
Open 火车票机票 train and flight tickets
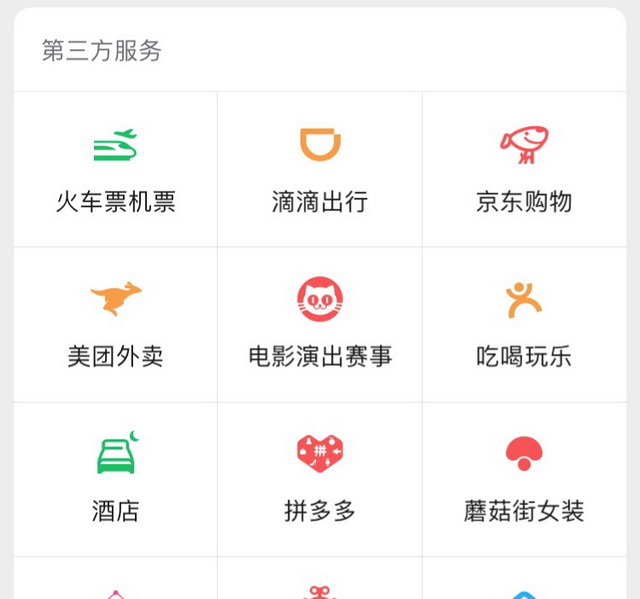[116, 169]
